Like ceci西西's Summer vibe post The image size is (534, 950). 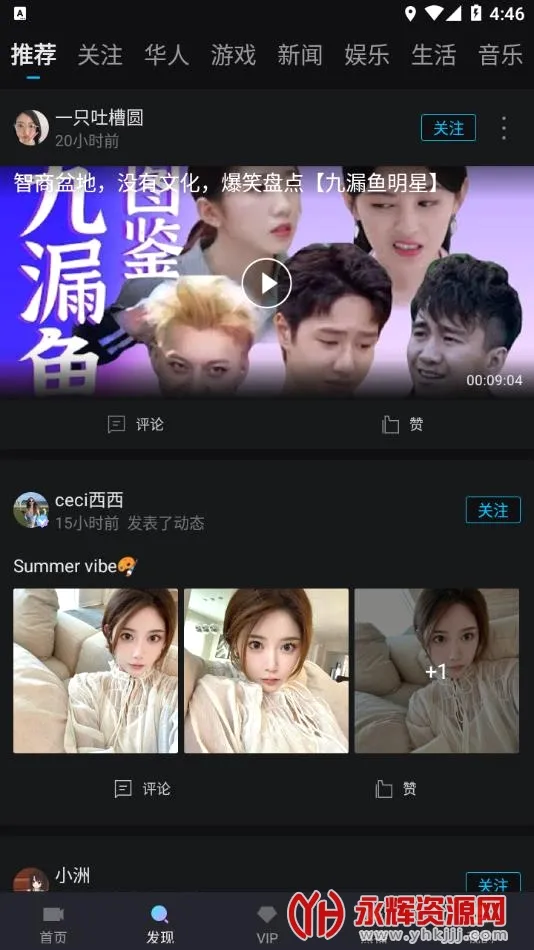[x=396, y=788]
